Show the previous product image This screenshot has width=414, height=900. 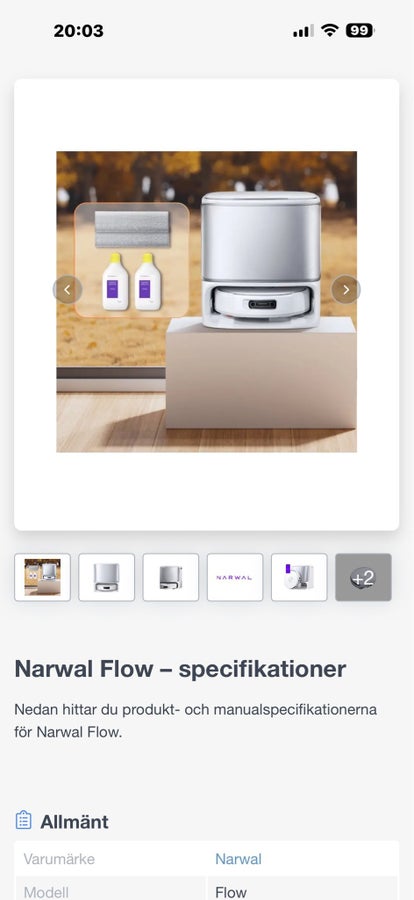pyautogui.click(x=67, y=290)
